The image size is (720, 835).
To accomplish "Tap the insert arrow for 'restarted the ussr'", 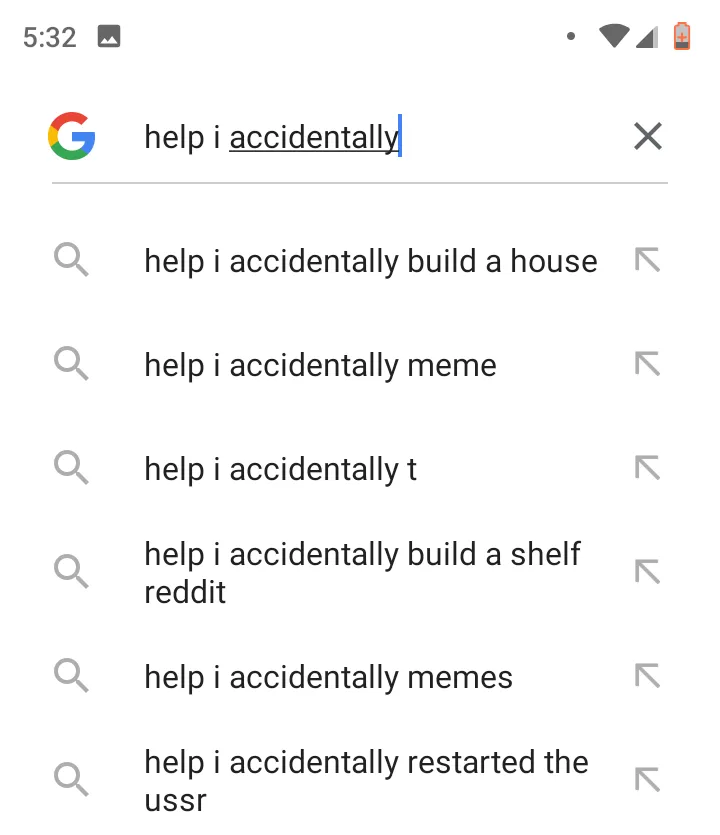I will coord(648,779).
